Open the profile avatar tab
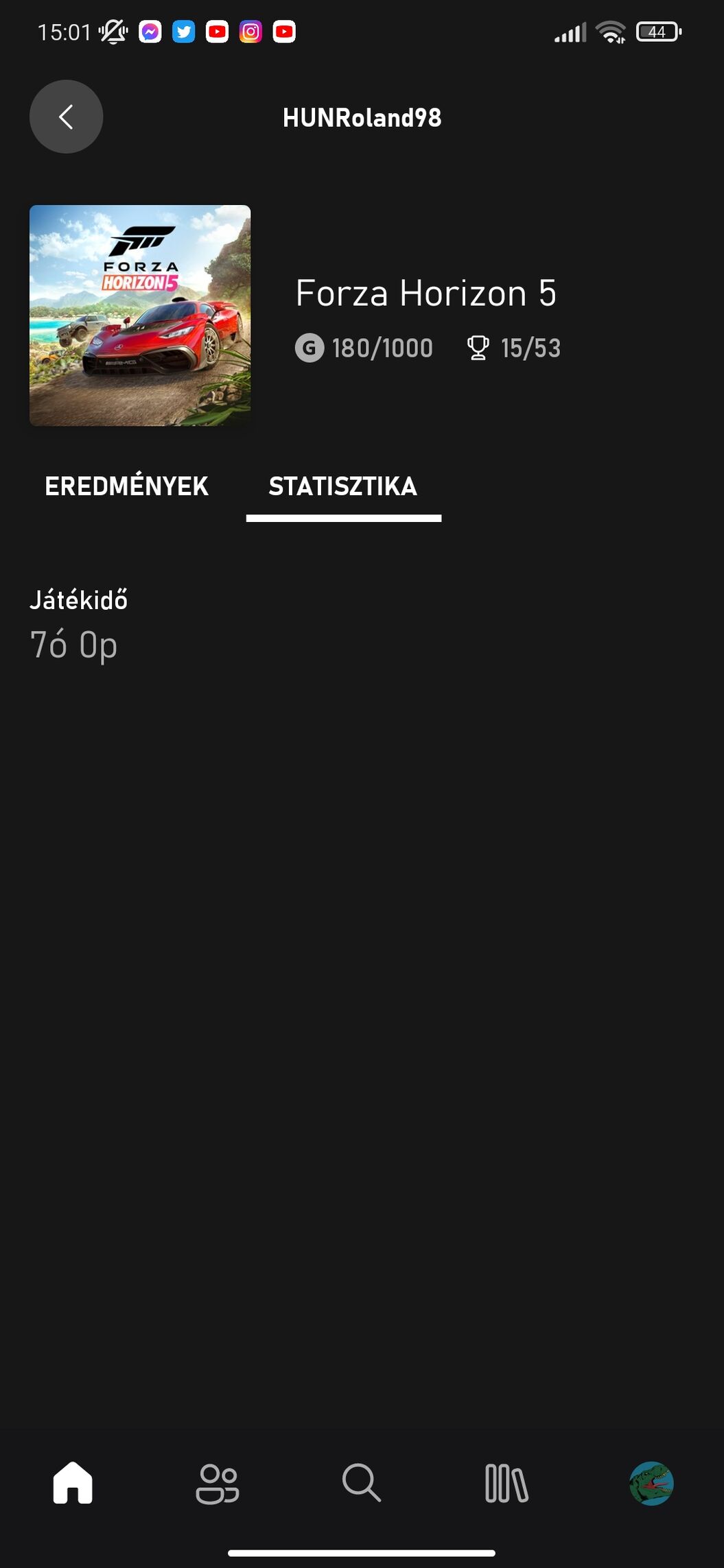Screen dimensions: 724x1568 tap(651, 1483)
